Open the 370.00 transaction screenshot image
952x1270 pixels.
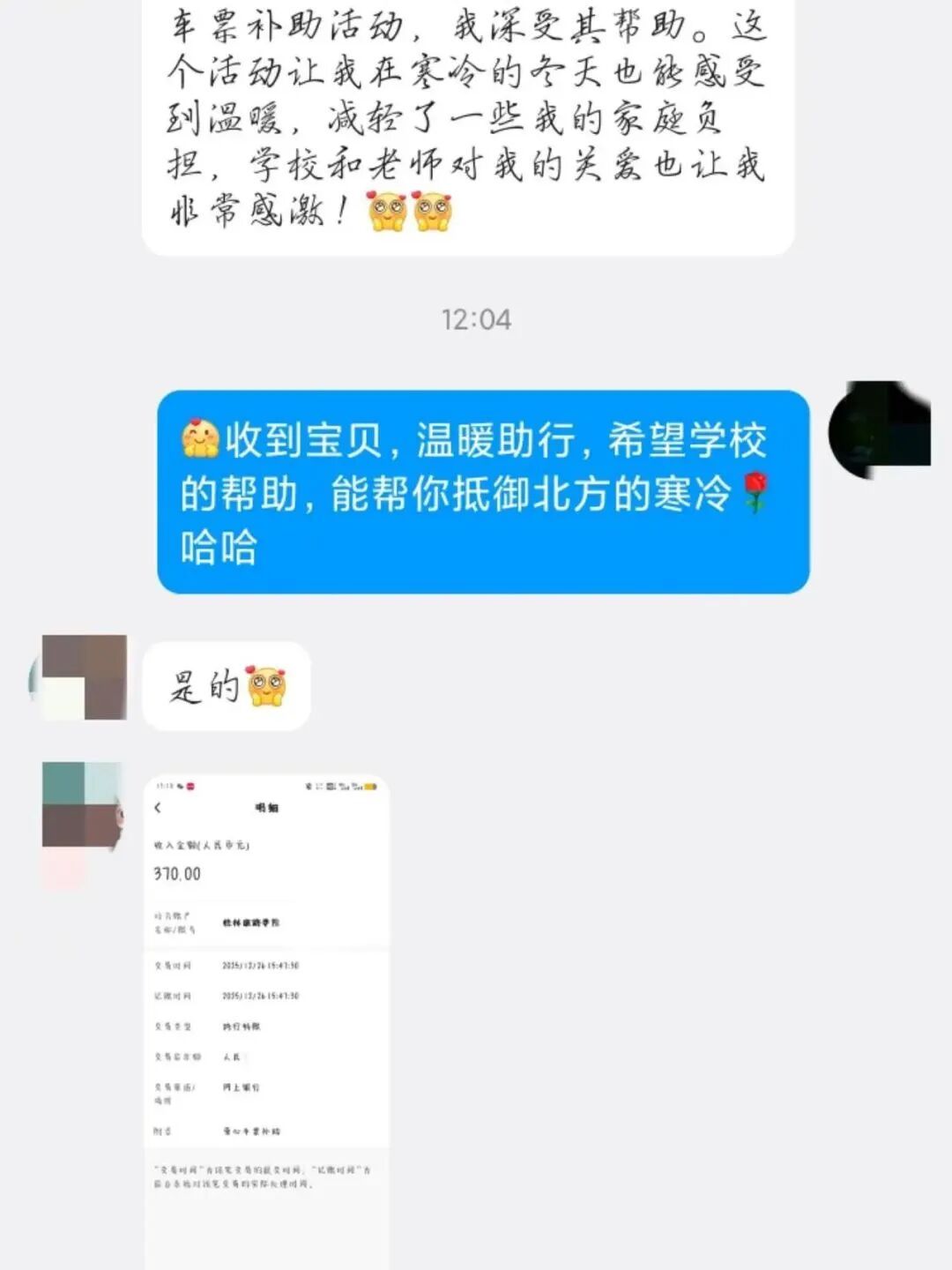[x=266, y=1014]
